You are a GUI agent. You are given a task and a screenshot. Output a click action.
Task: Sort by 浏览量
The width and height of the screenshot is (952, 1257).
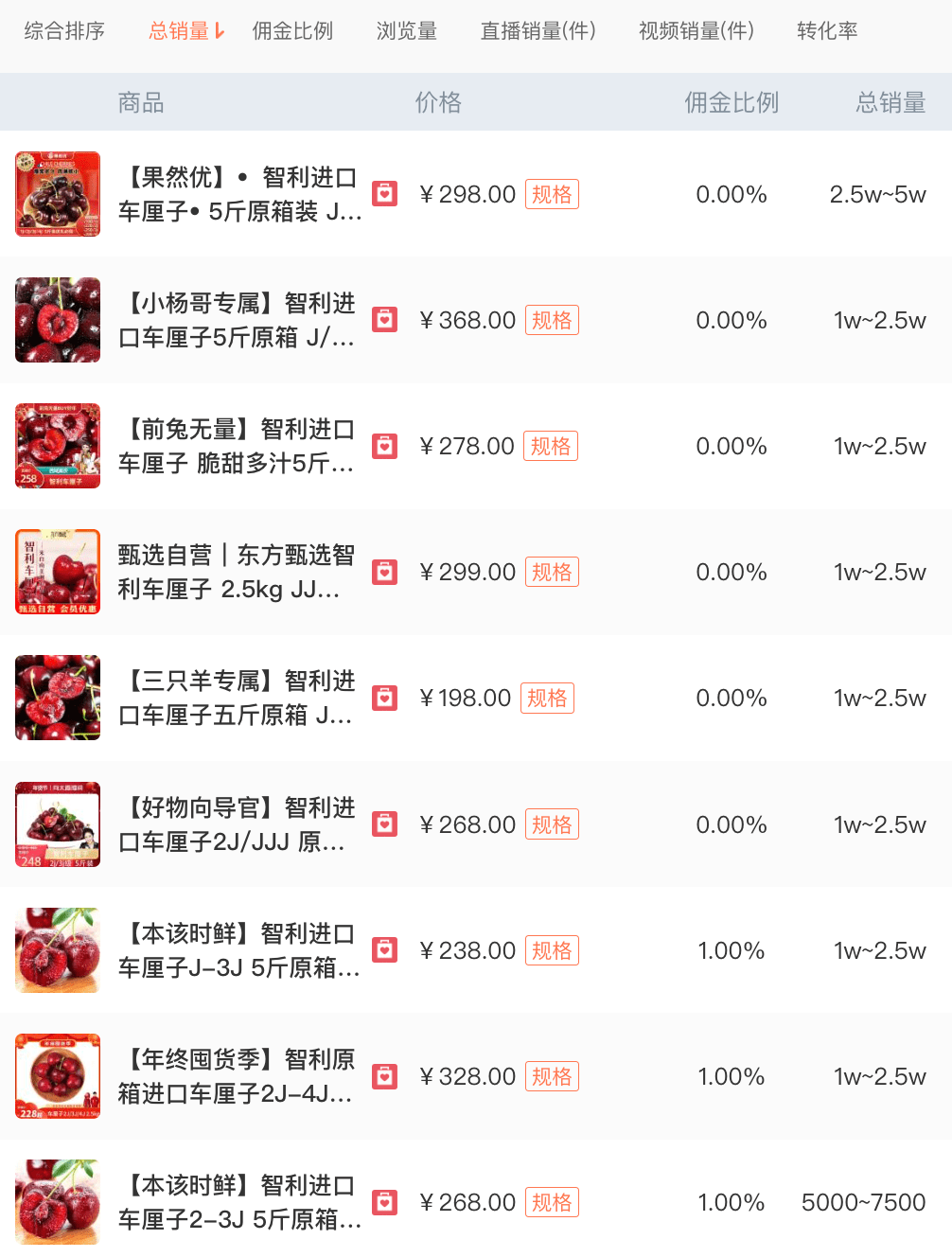[x=407, y=31]
